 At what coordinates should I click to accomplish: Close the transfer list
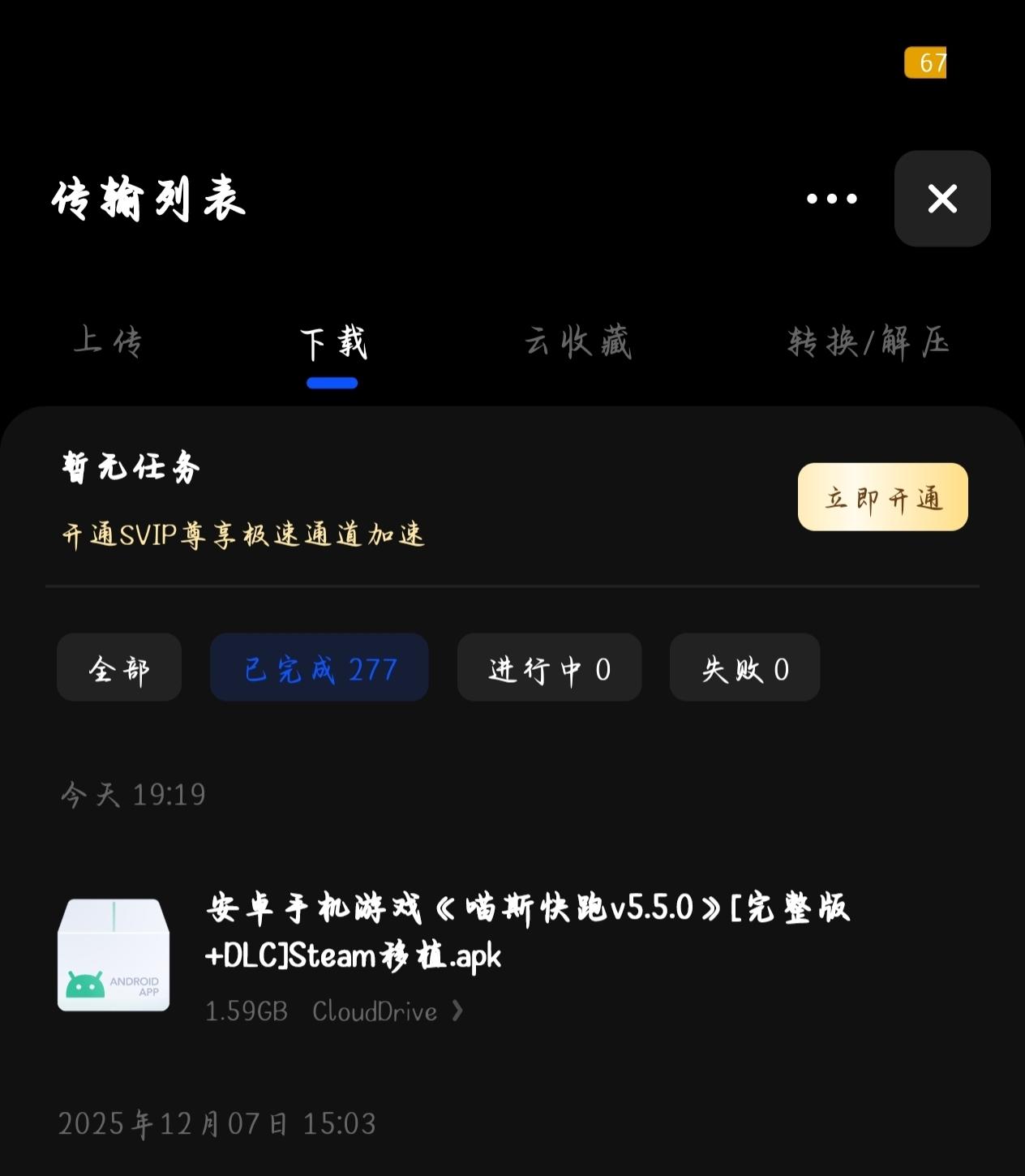click(942, 199)
